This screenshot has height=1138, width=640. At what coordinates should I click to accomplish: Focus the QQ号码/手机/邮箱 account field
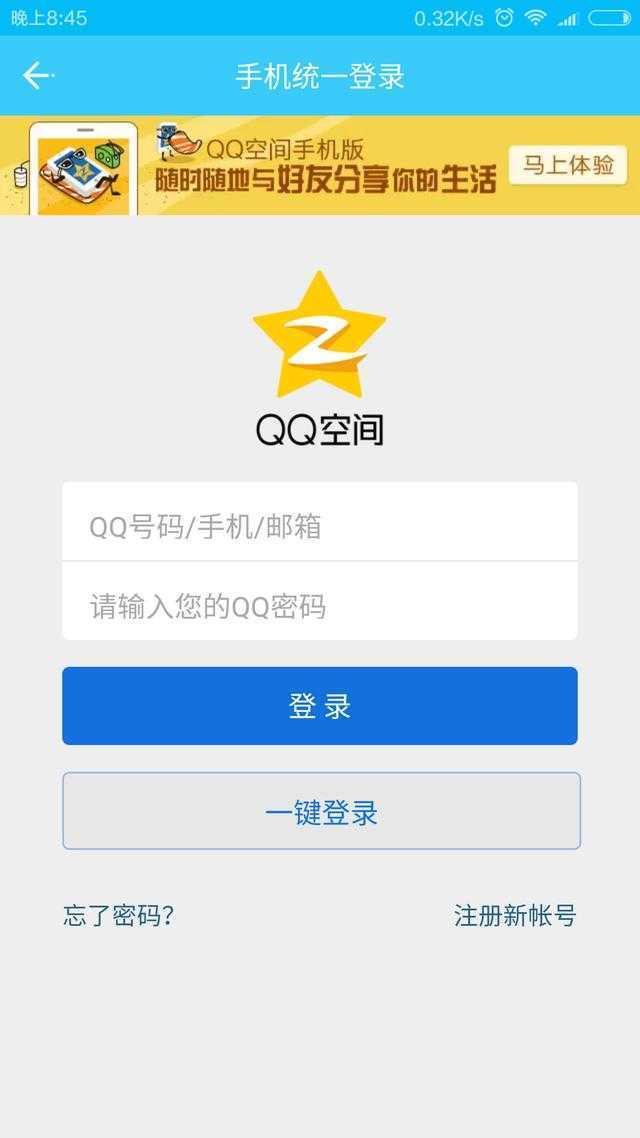320,526
